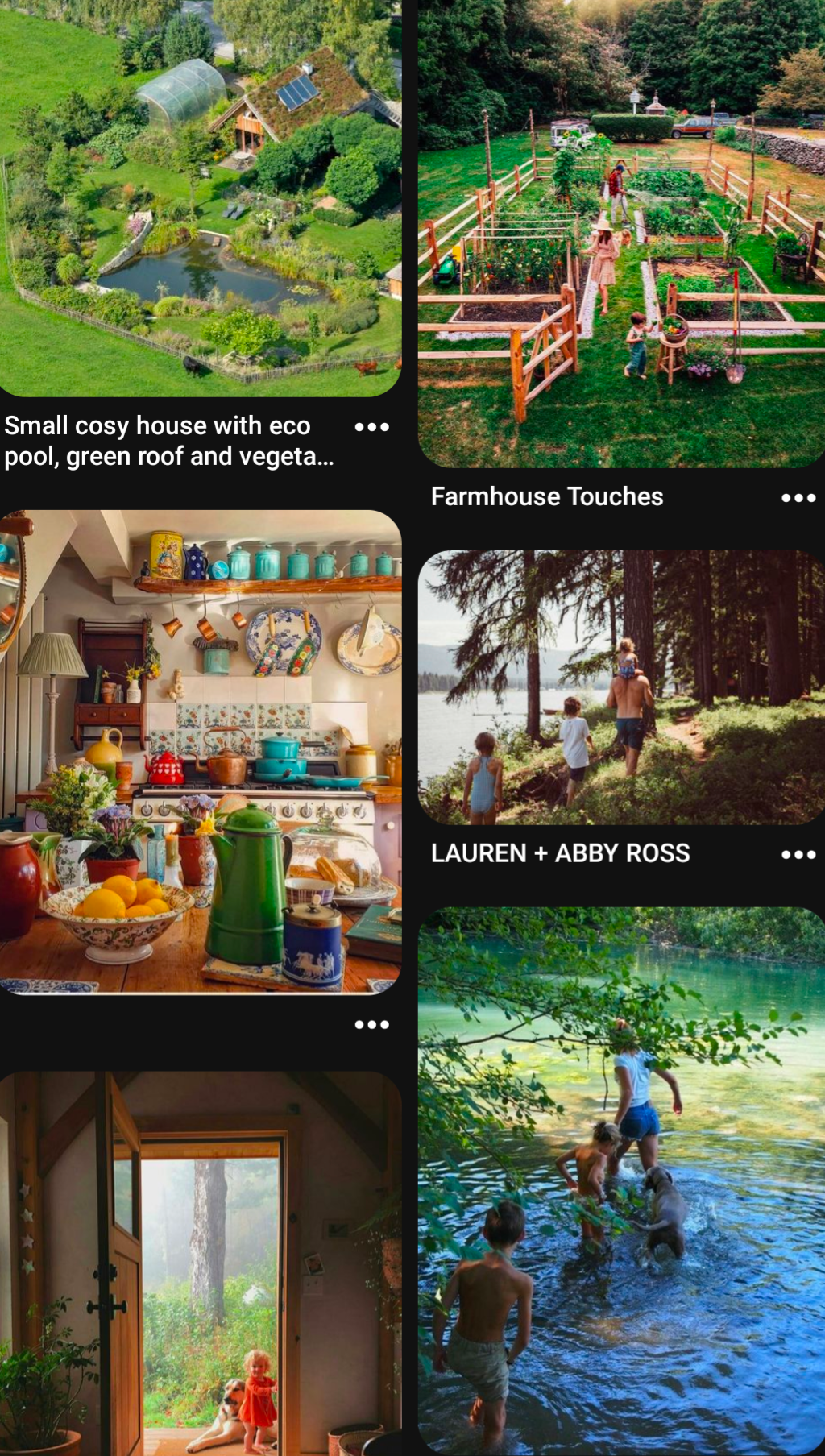This screenshot has height=1456, width=825.
Task: Open more options for Small cosy house pin
Action: click(x=372, y=427)
